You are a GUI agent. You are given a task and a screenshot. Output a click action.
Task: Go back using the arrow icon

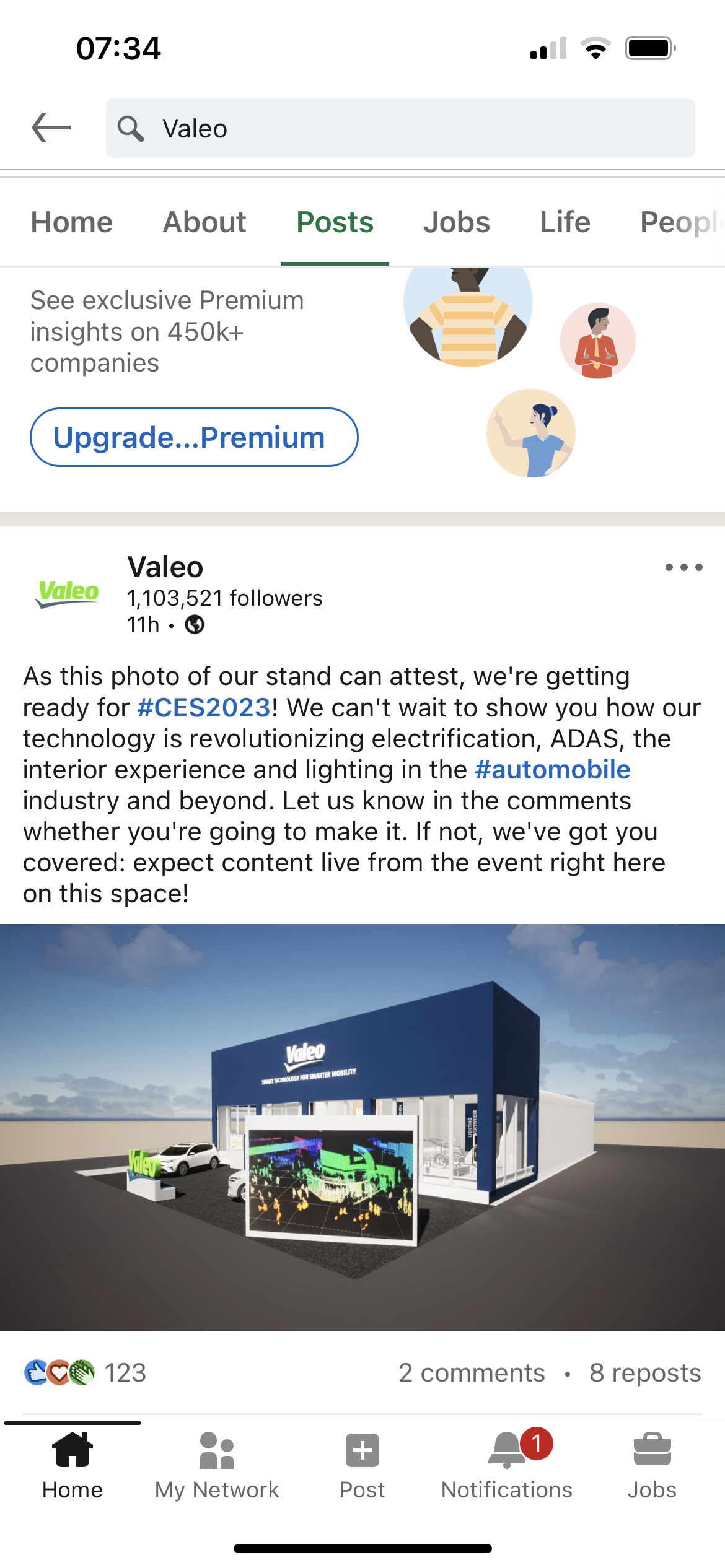click(x=51, y=128)
